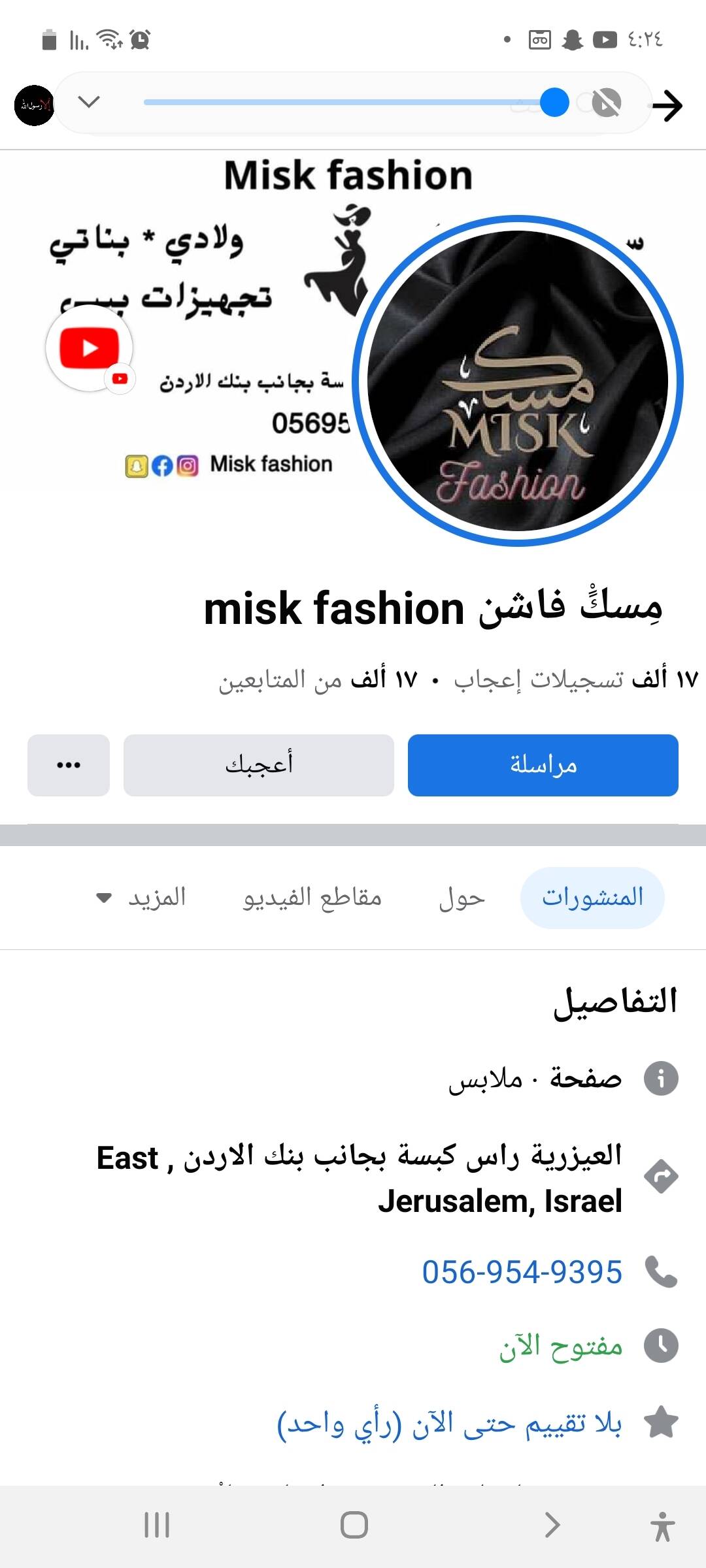The image size is (706, 1568).
Task: Tap the blue slider handle in top bar
Action: pos(555,103)
